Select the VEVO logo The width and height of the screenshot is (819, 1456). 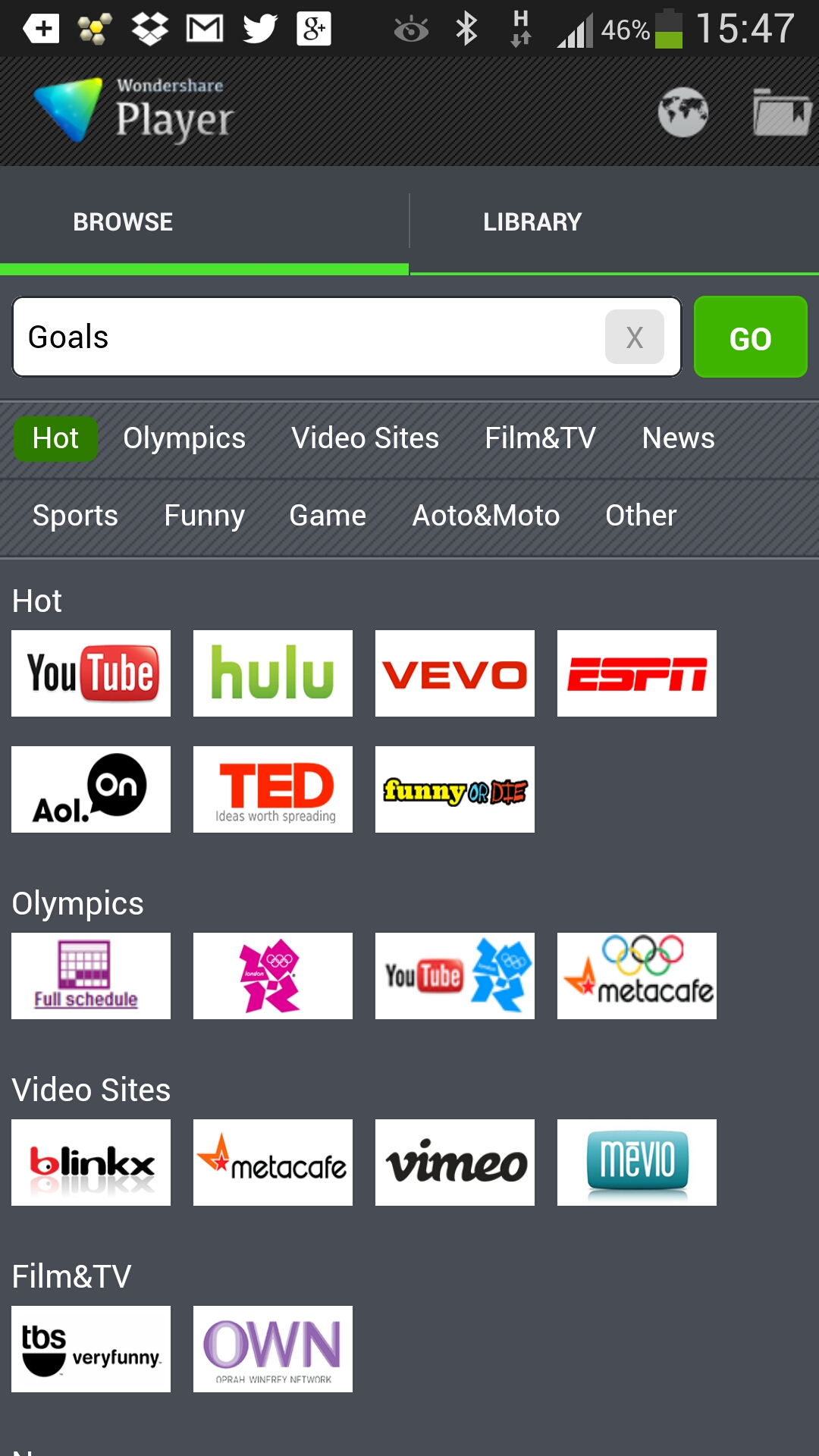pos(454,673)
